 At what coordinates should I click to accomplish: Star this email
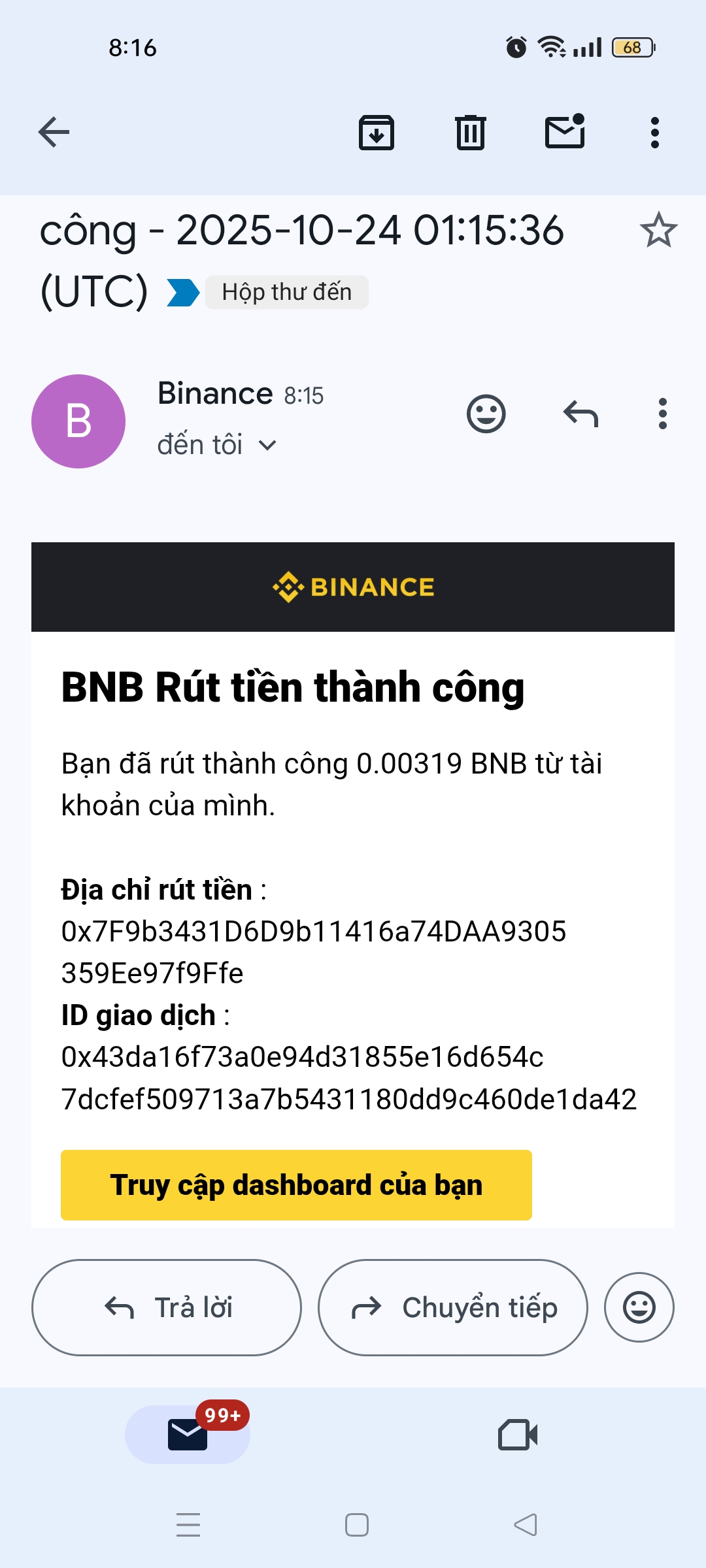658,230
